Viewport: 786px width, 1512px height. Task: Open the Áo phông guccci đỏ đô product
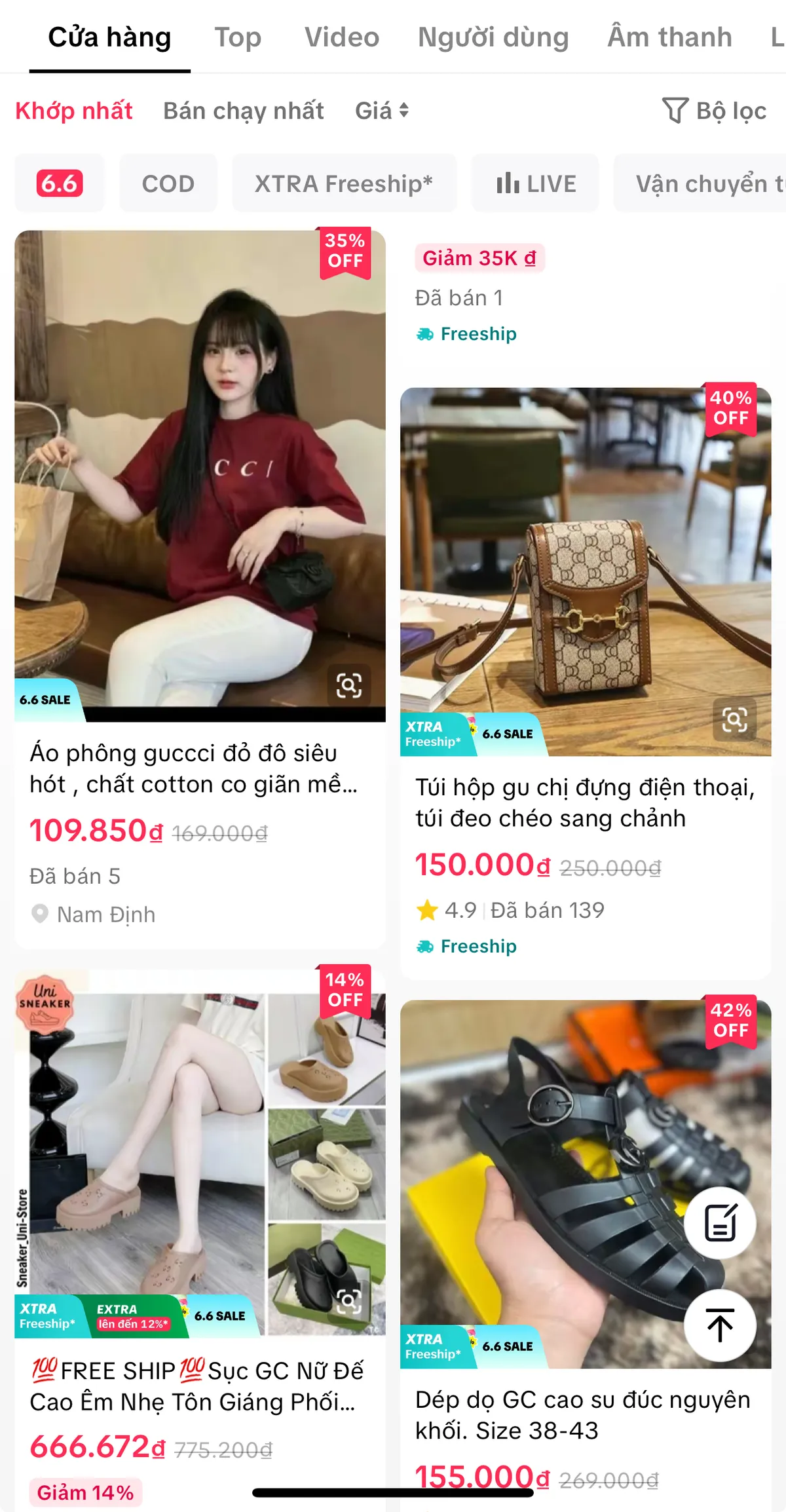193,768
